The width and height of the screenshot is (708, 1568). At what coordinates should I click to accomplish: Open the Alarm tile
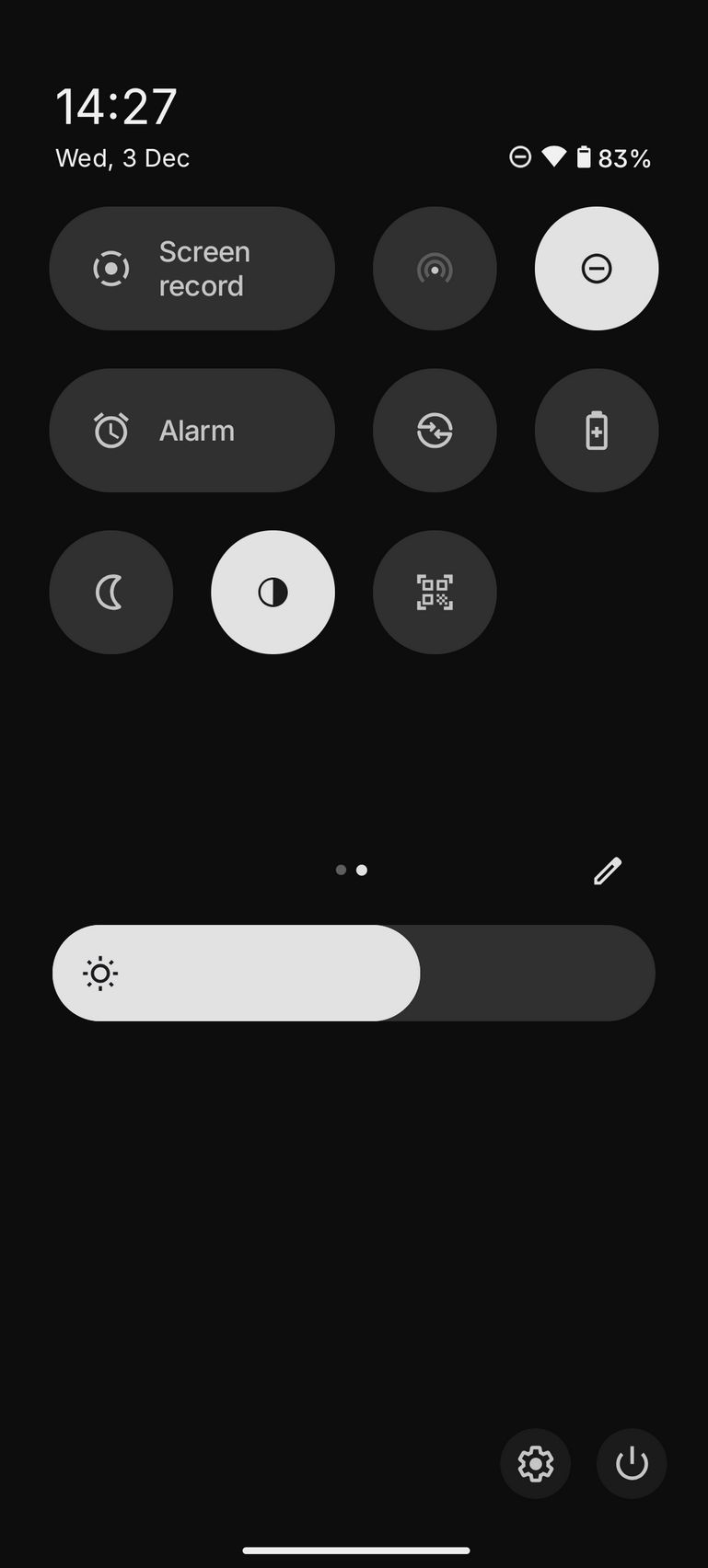pos(192,431)
